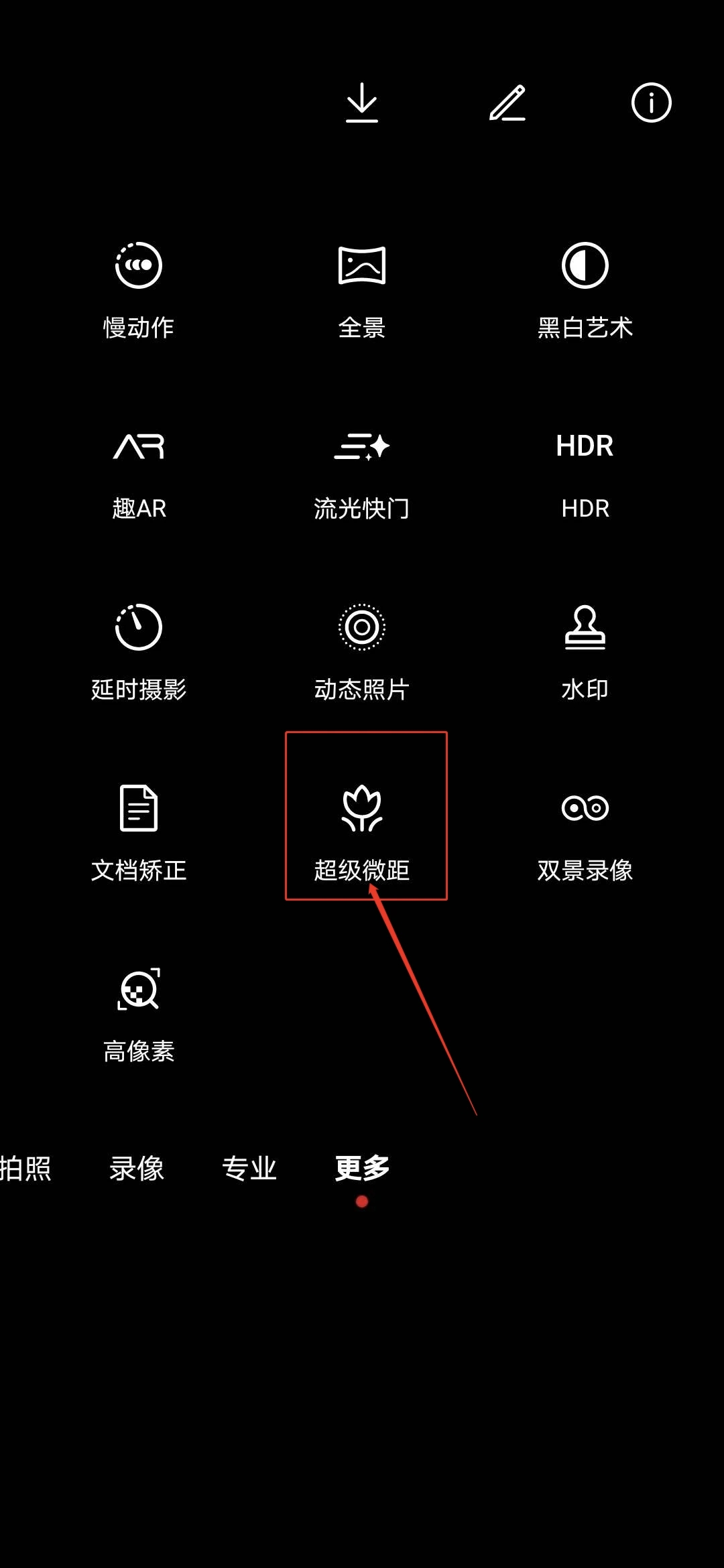Switch to the 专业 tab
This screenshot has width=724, height=1568.
click(249, 1169)
